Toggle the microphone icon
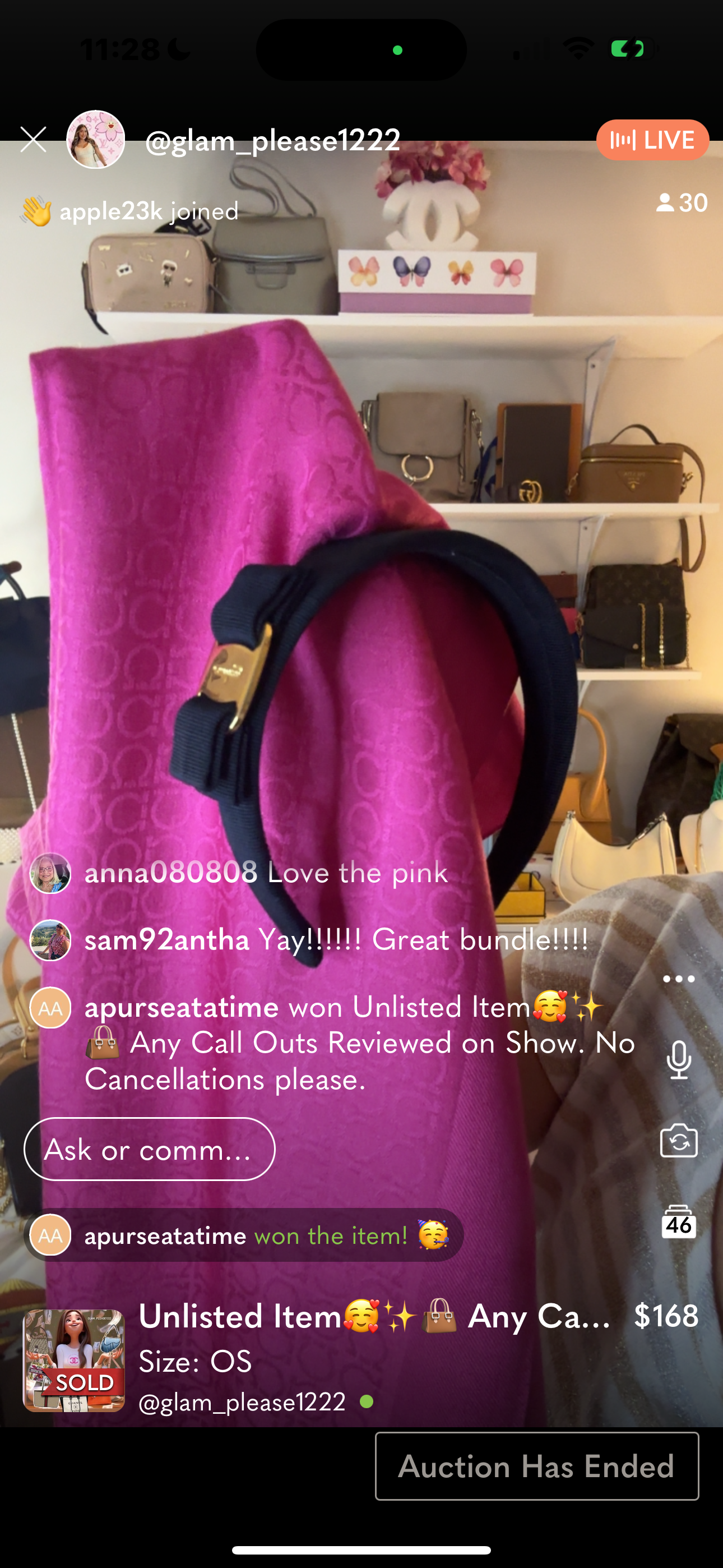The height and width of the screenshot is (1568, 723). tap(679, 1060)
